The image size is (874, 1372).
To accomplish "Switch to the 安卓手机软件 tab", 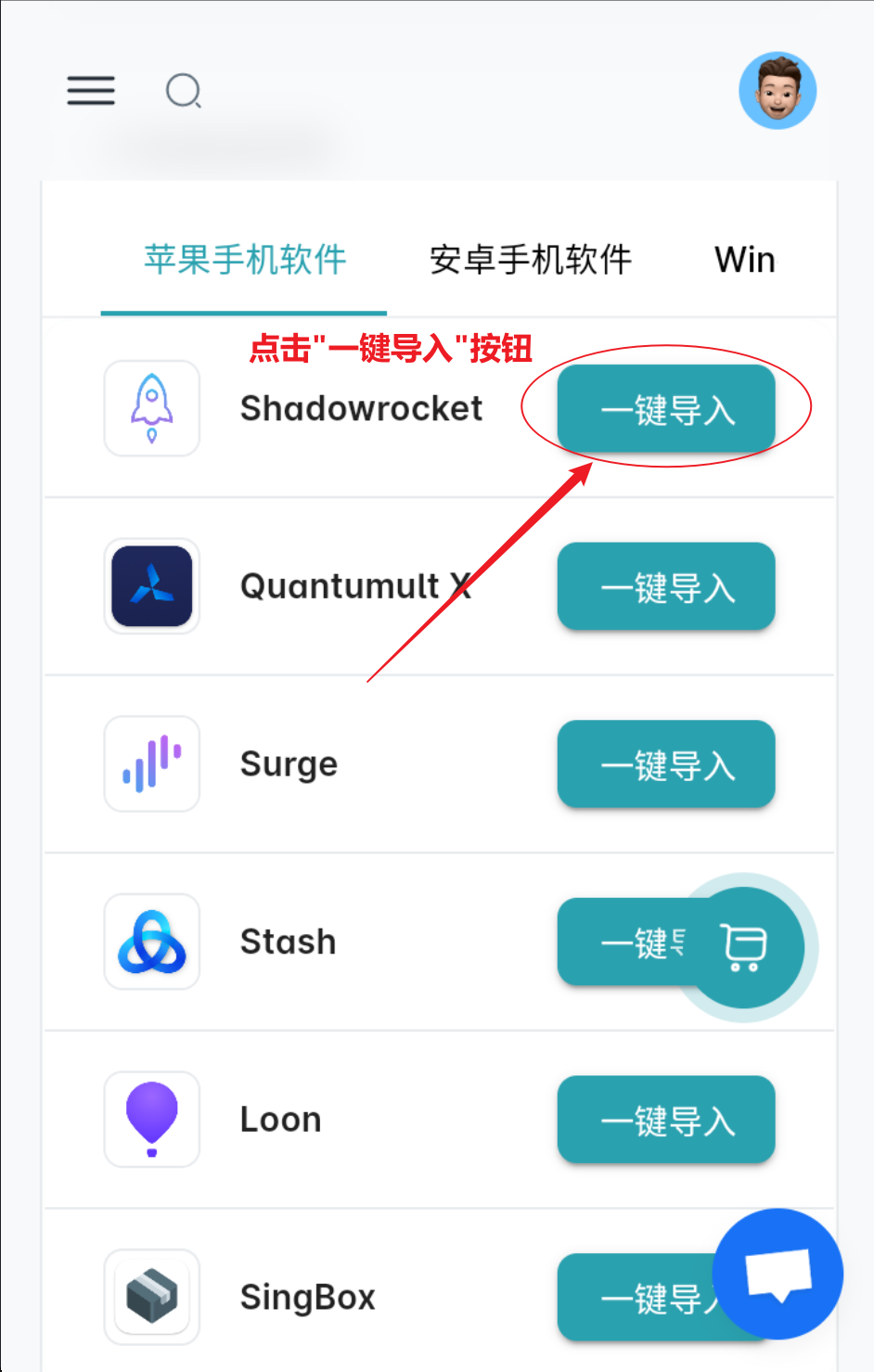I will pos(530,260).
